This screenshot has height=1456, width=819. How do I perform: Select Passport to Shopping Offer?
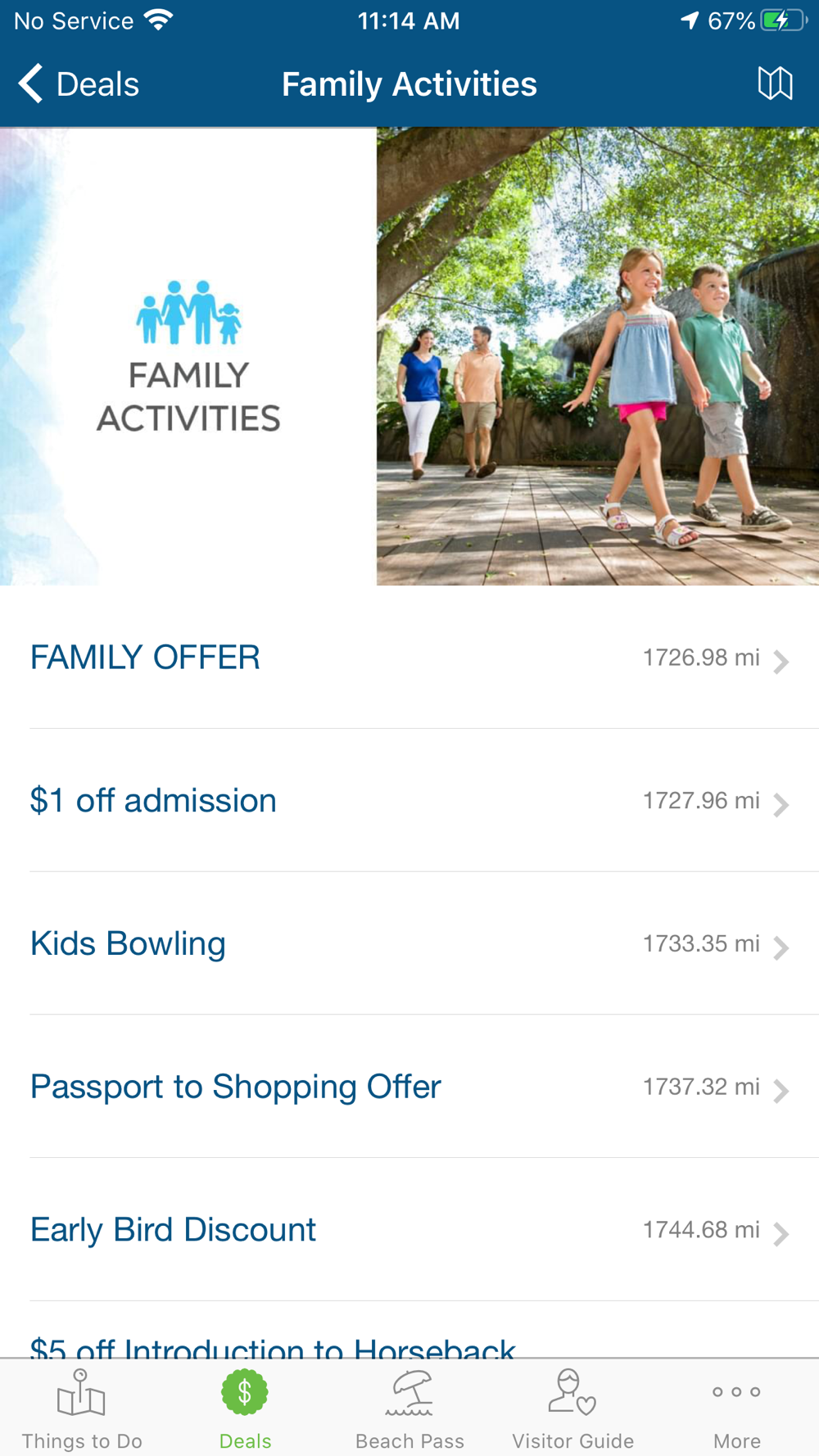click(409, 1087)
